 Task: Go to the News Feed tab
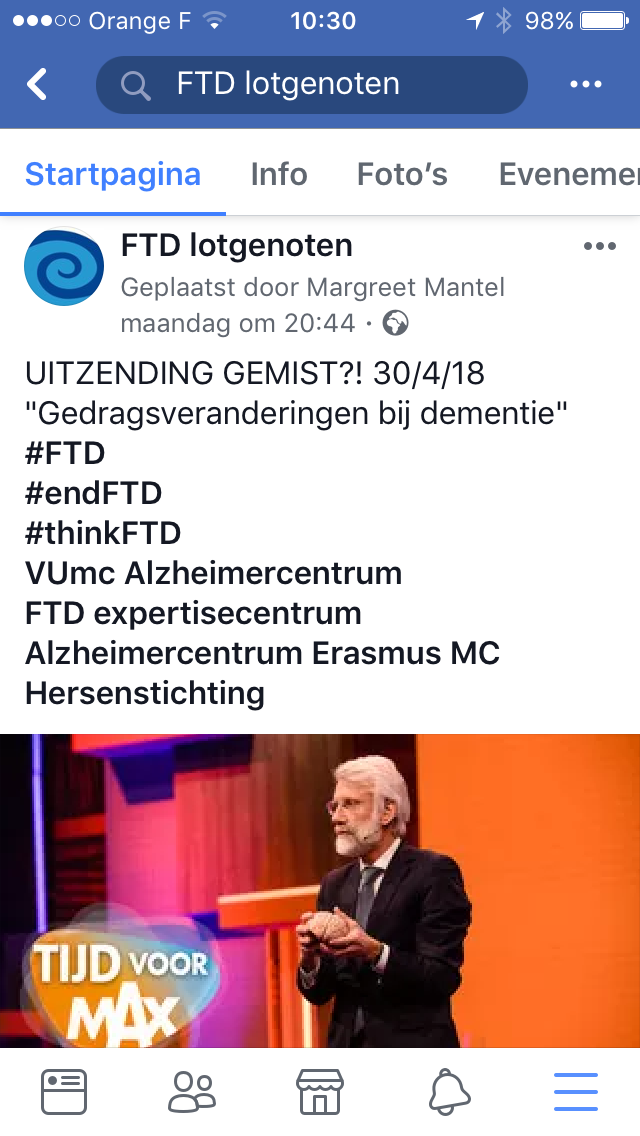click(64, 1091)
